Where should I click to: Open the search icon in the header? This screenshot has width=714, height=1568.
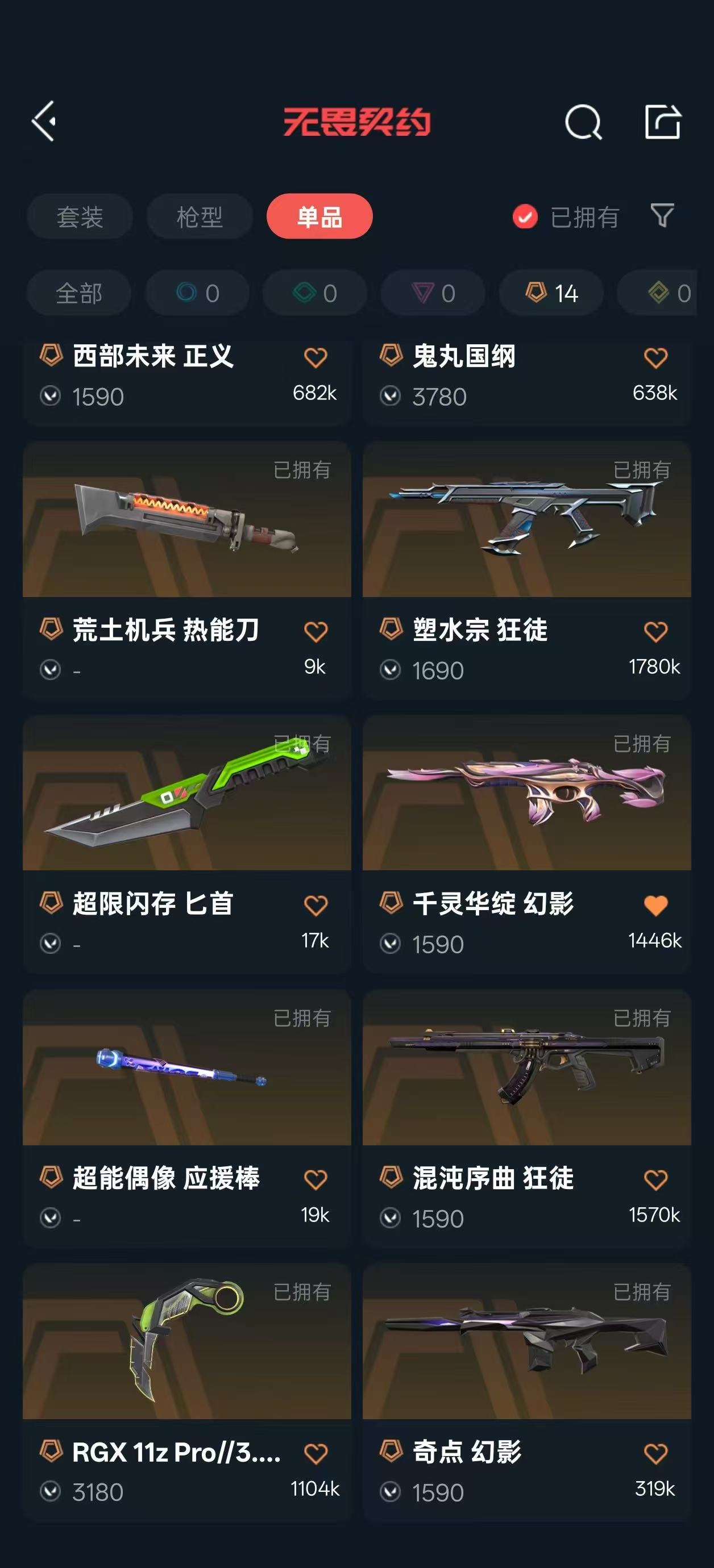(583, 122)
